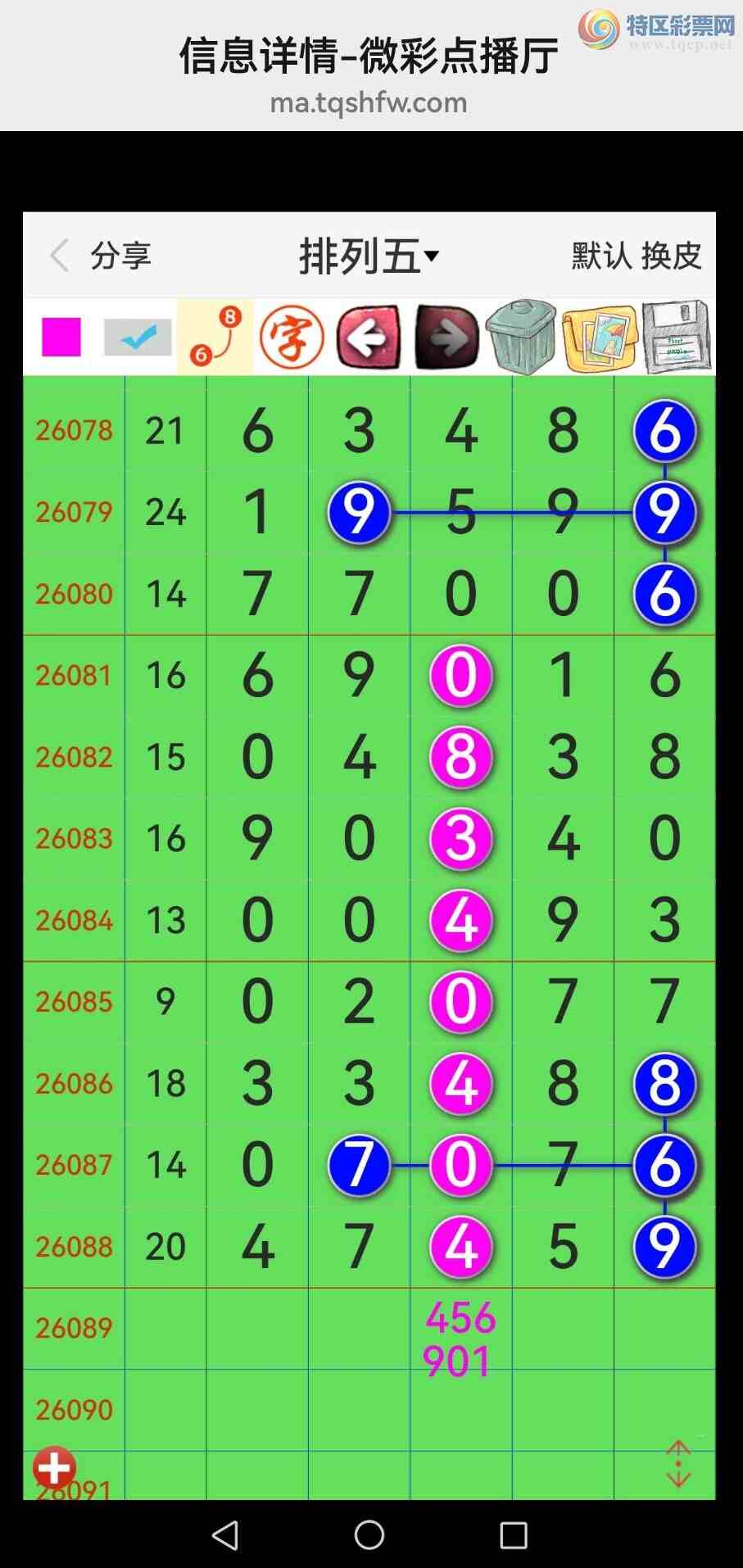Pick the magenta color swatch

61,337
